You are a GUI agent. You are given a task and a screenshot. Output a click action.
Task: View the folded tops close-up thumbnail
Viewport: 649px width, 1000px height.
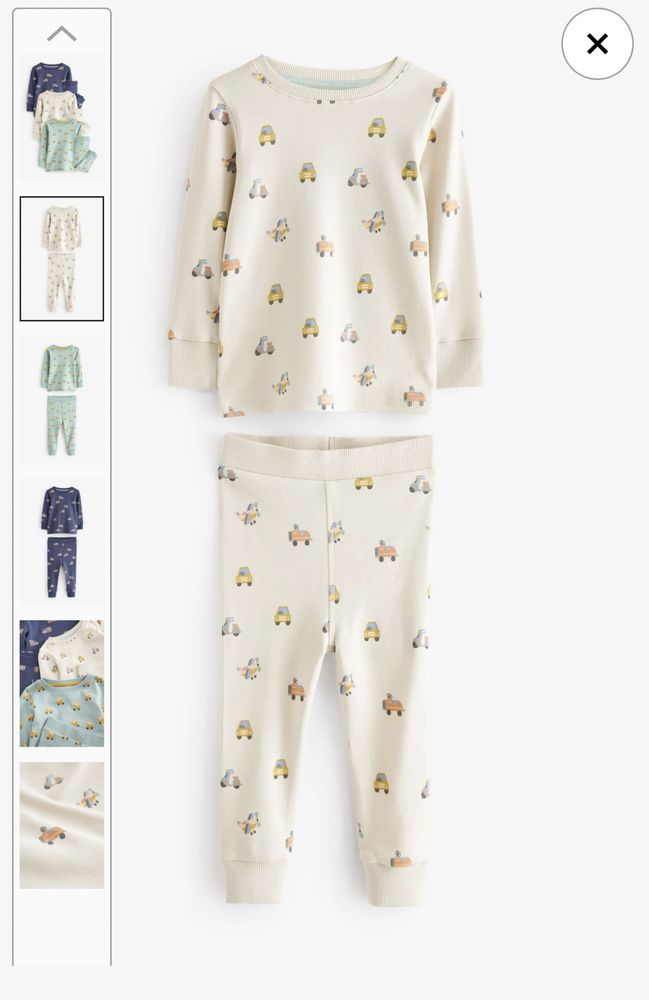[62, 683]
